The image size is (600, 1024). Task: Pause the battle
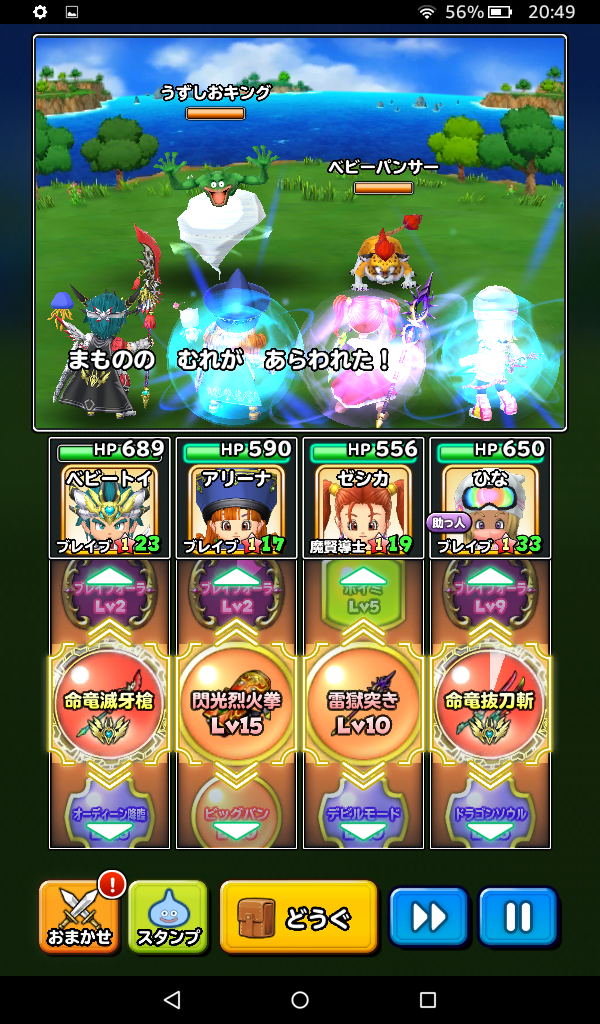518,916
